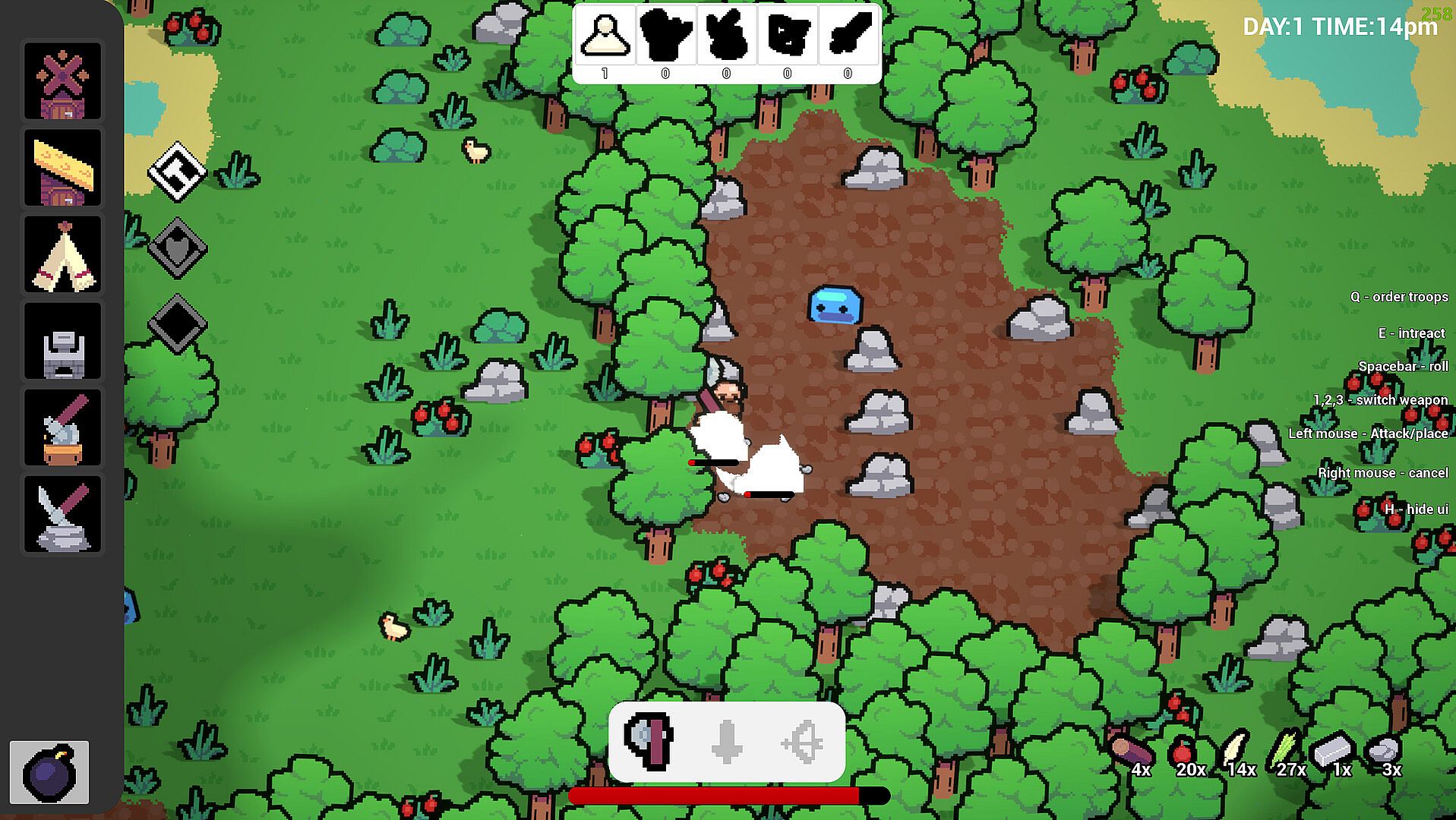Screen dimensions: 1456x820
Task: Select the stone furnace building
Action: 62,341
